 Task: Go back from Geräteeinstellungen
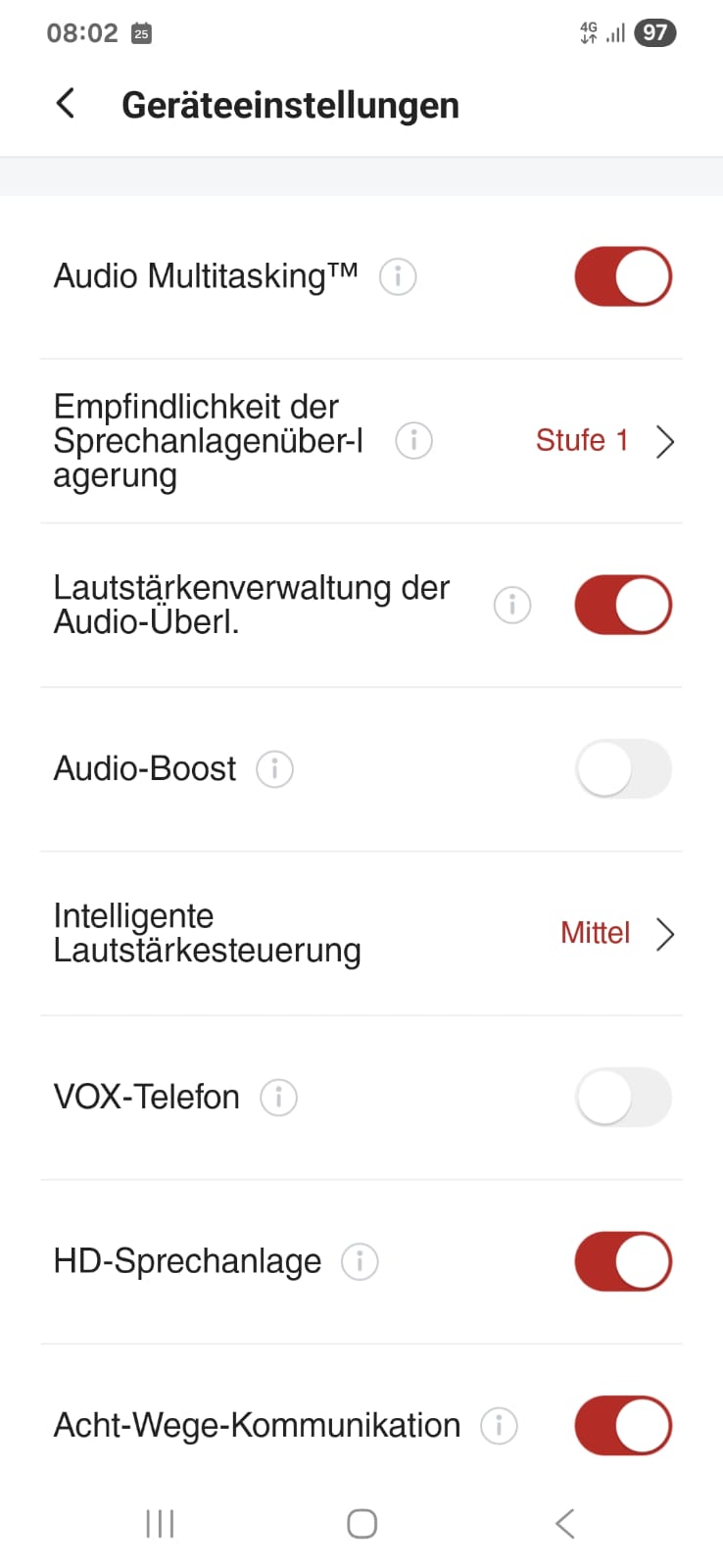pos(66,104)
